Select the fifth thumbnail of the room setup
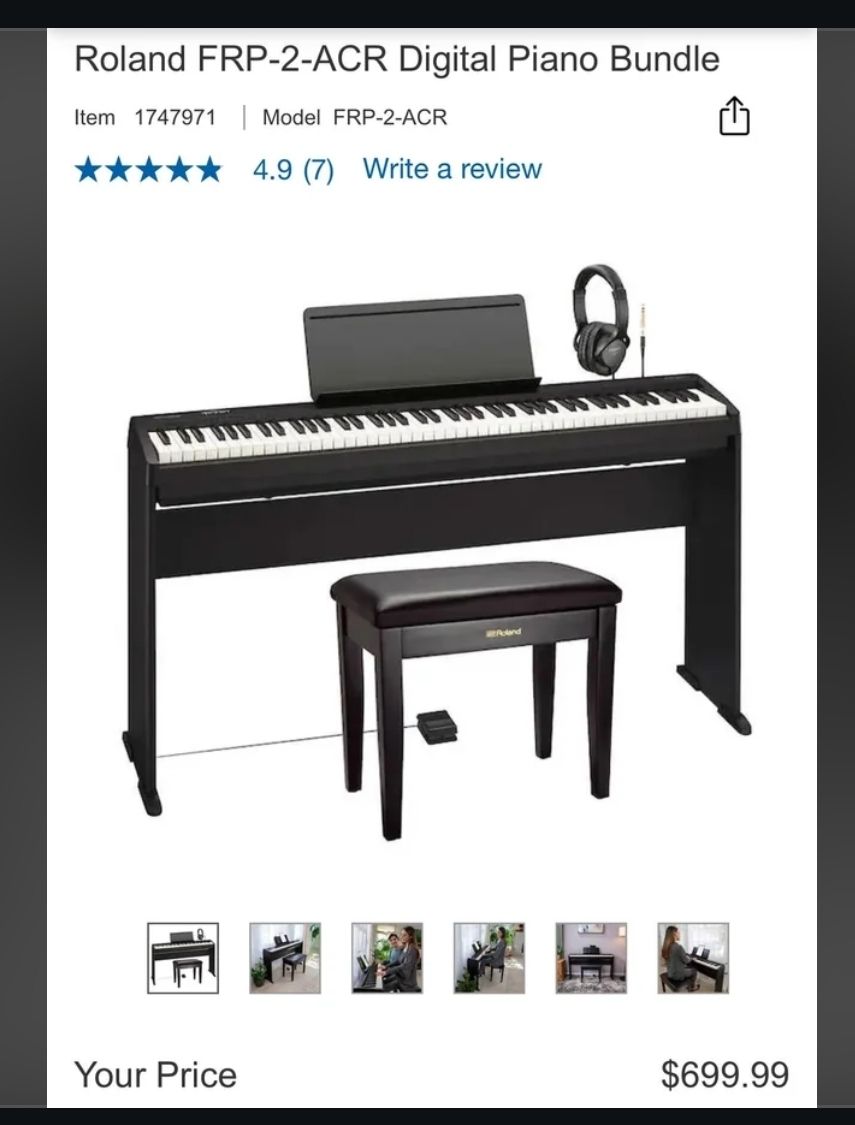 [x=591, y=959]
